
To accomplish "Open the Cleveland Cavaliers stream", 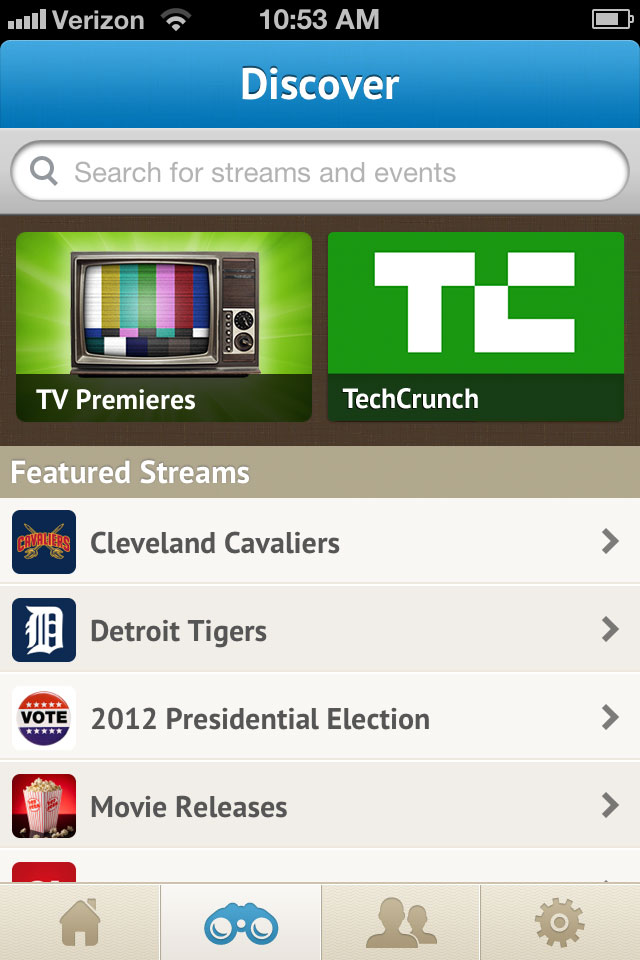I will click(320, 542).
